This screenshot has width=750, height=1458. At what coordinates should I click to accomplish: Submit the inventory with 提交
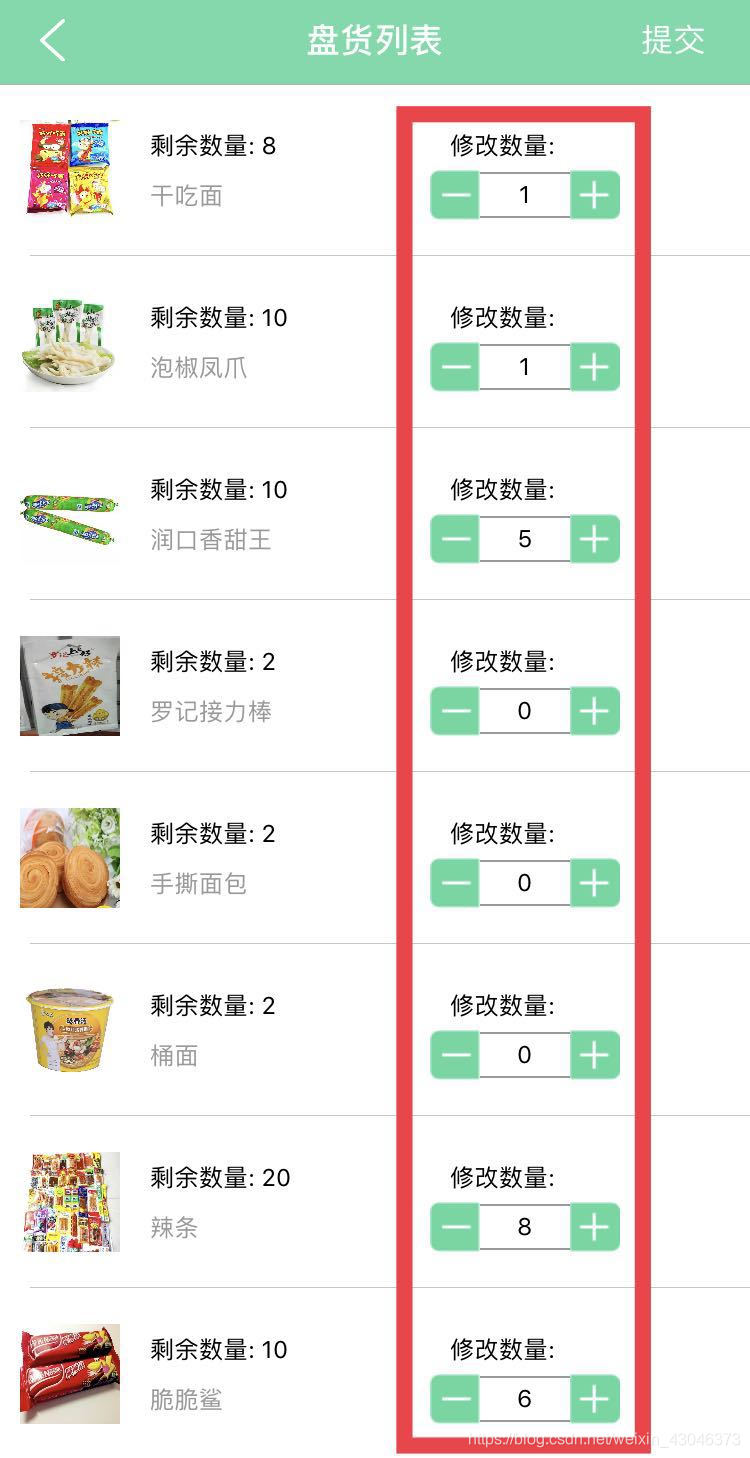(x=672, y=41)
